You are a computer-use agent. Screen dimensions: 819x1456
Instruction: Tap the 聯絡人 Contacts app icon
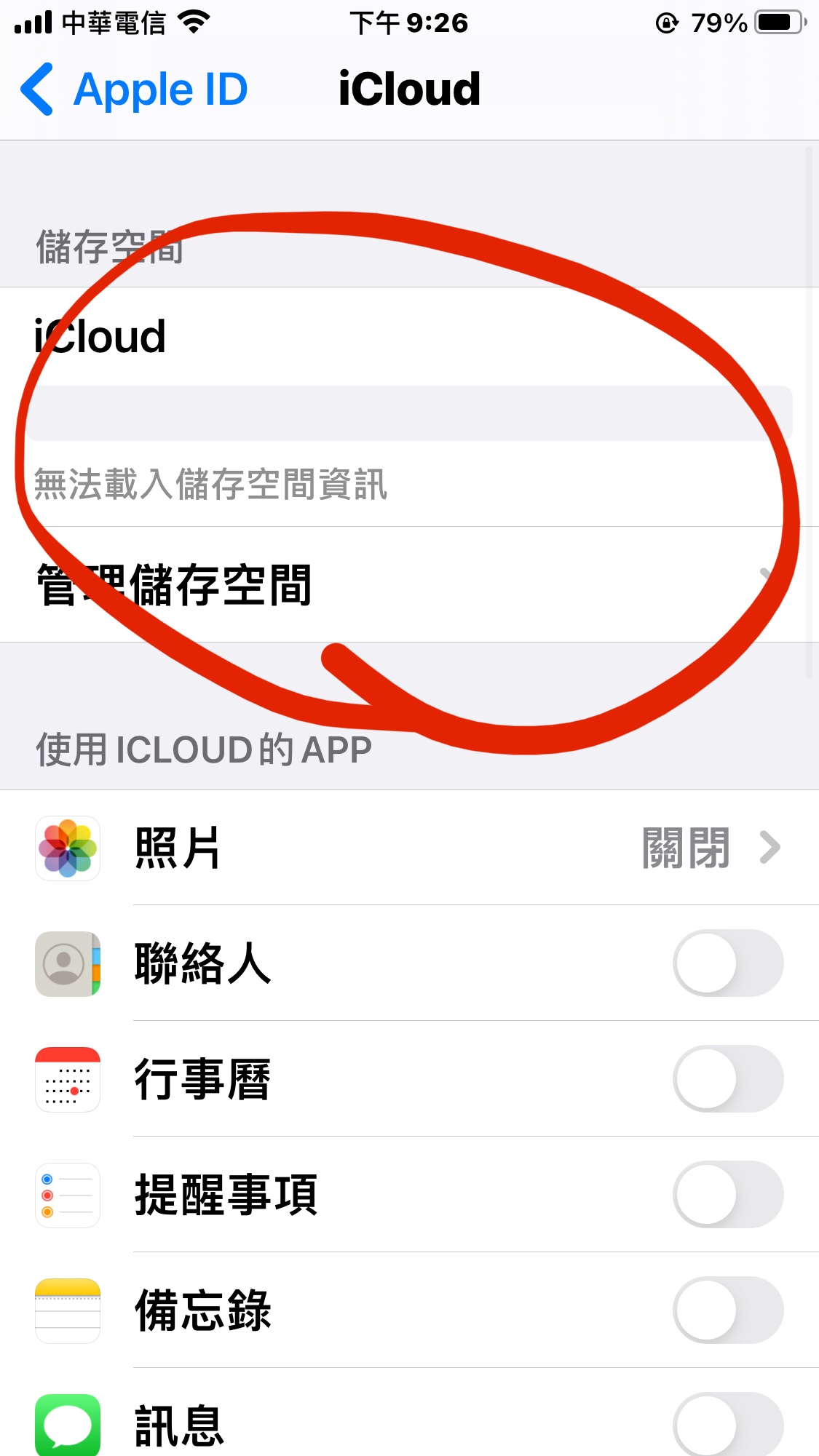point(68,965)
